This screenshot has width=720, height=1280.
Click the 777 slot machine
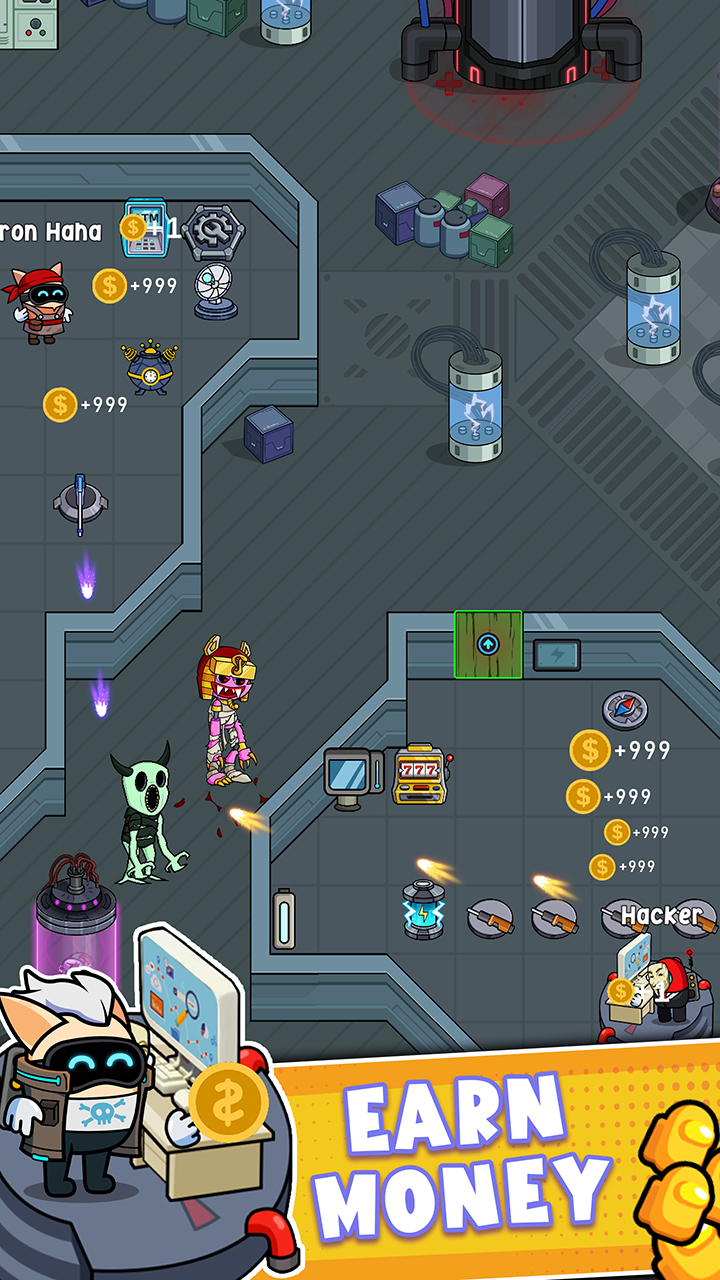tap(421, 775)
